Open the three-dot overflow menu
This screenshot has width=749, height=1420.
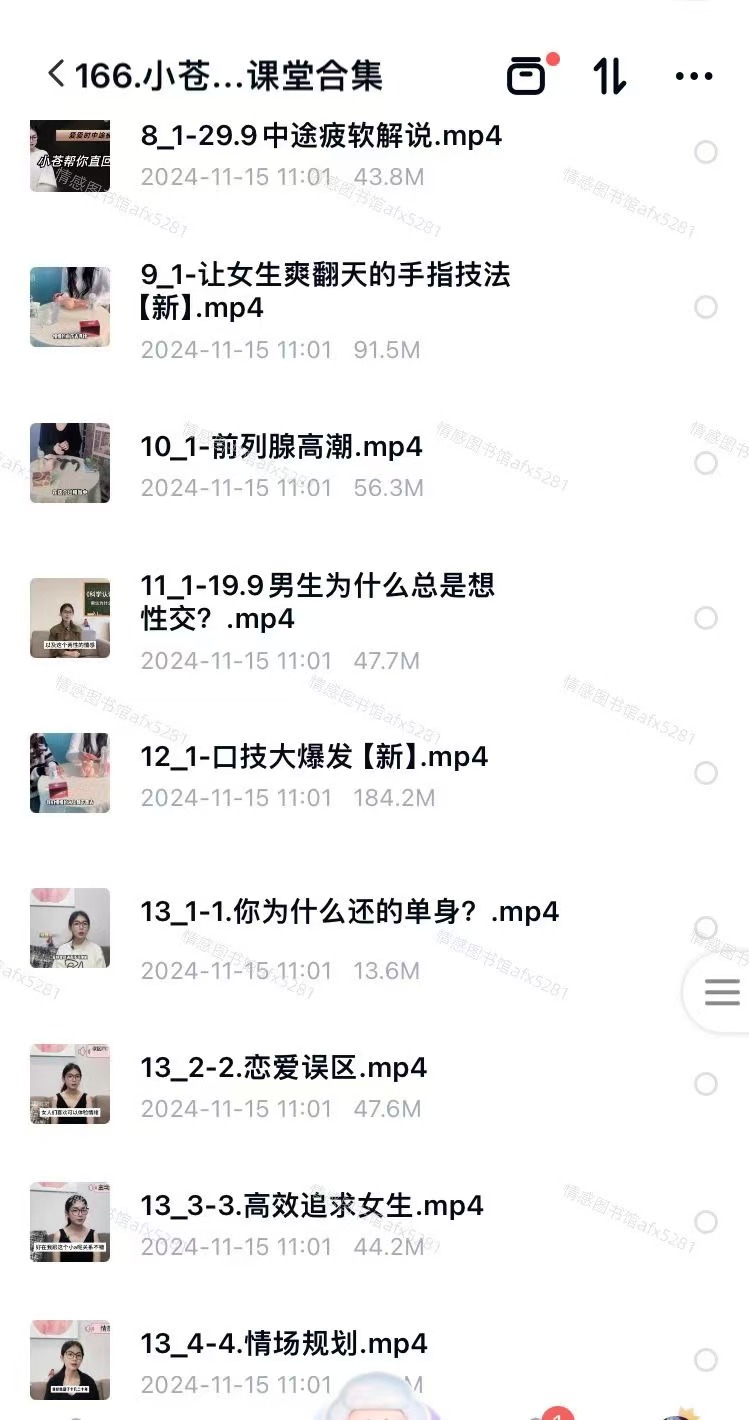[x=694, y=75]
